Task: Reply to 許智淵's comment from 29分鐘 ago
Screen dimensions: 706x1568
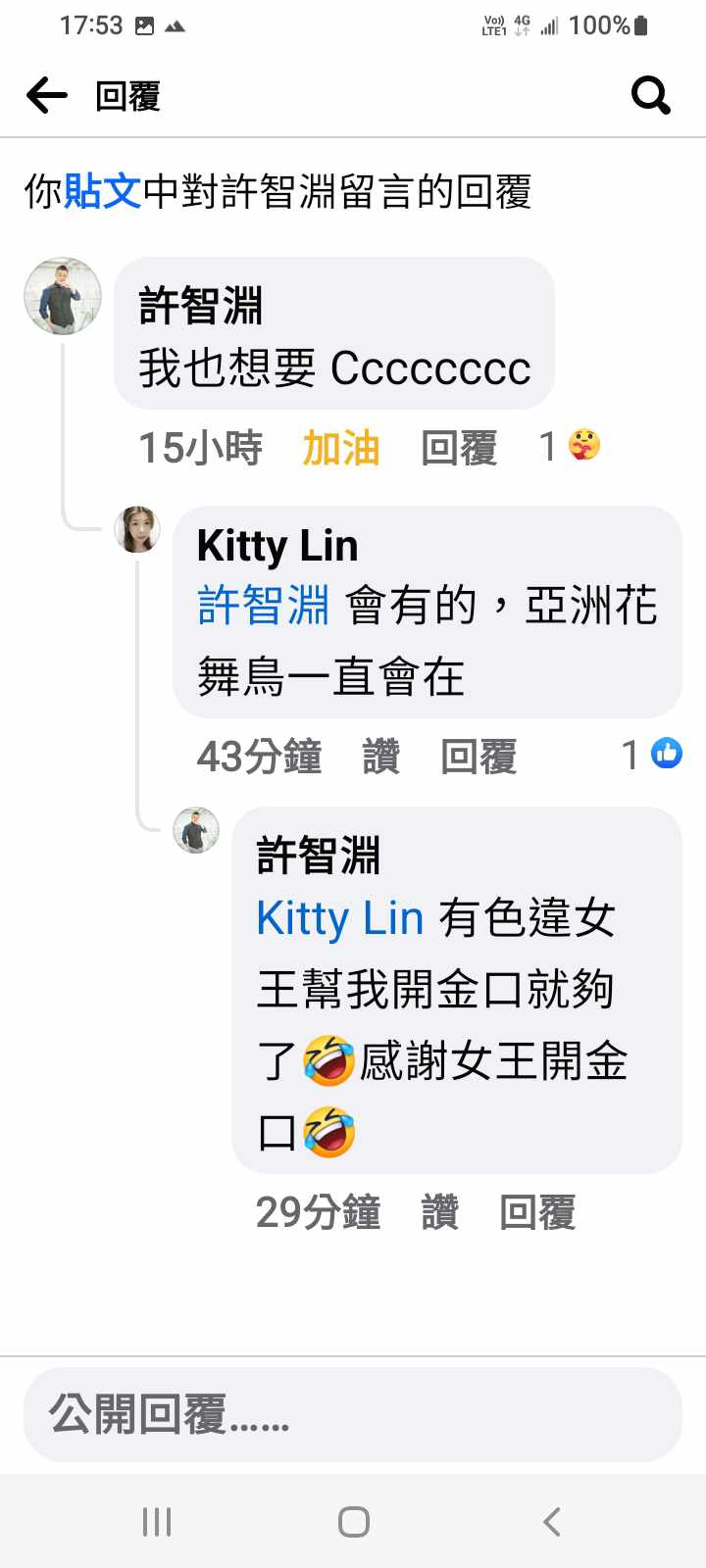Action: pyautogui.click(x=537, y=1212)
